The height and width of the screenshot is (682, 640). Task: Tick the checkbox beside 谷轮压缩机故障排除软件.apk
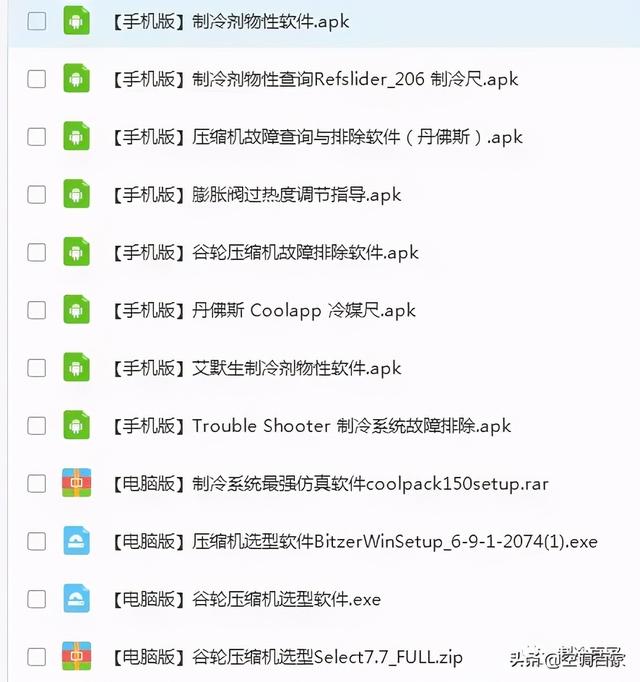[37, 252]
